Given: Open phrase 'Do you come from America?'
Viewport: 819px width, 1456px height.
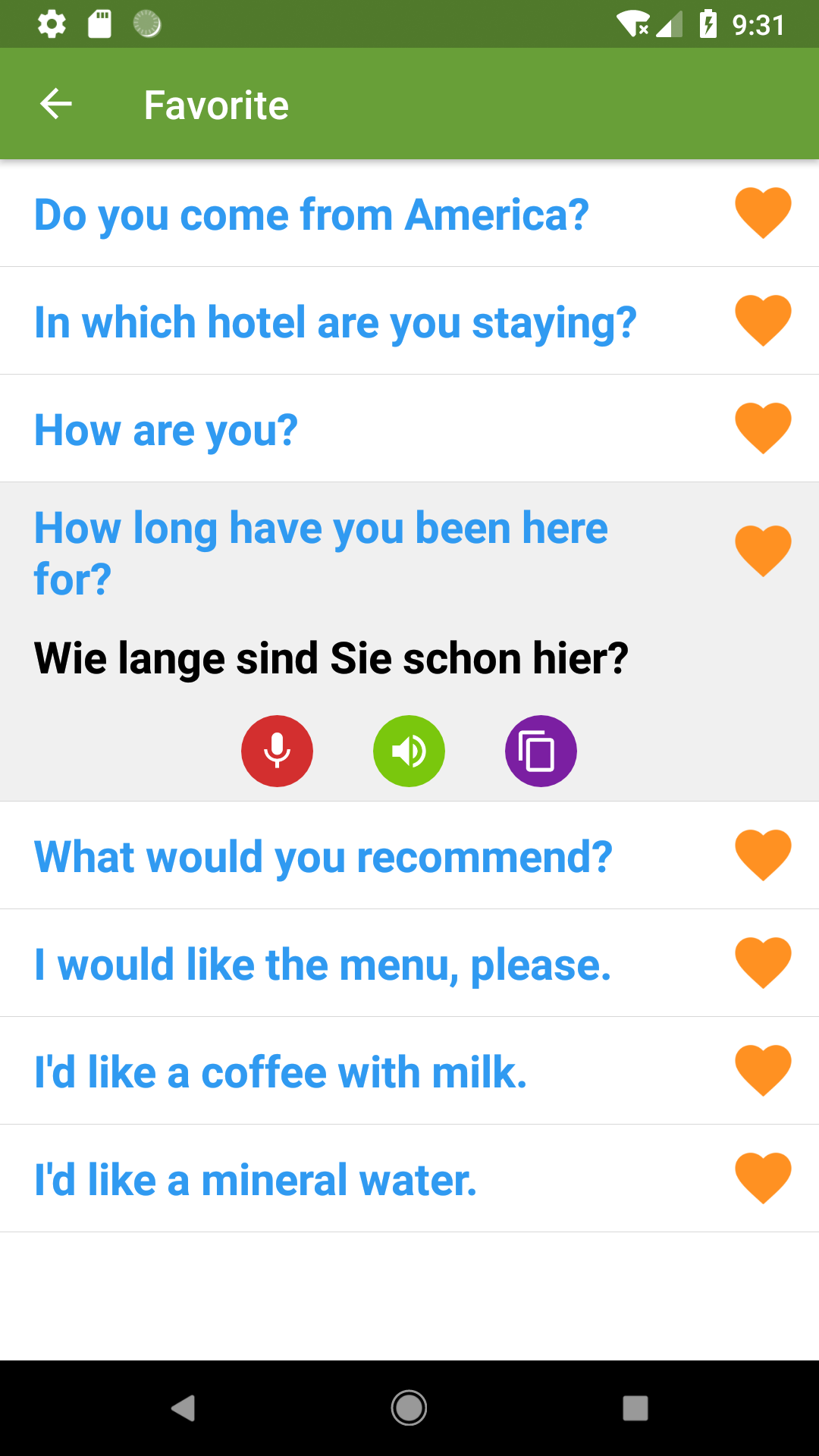Looking at the screenshot, I should pyautogui.click(x=312, y=215).
